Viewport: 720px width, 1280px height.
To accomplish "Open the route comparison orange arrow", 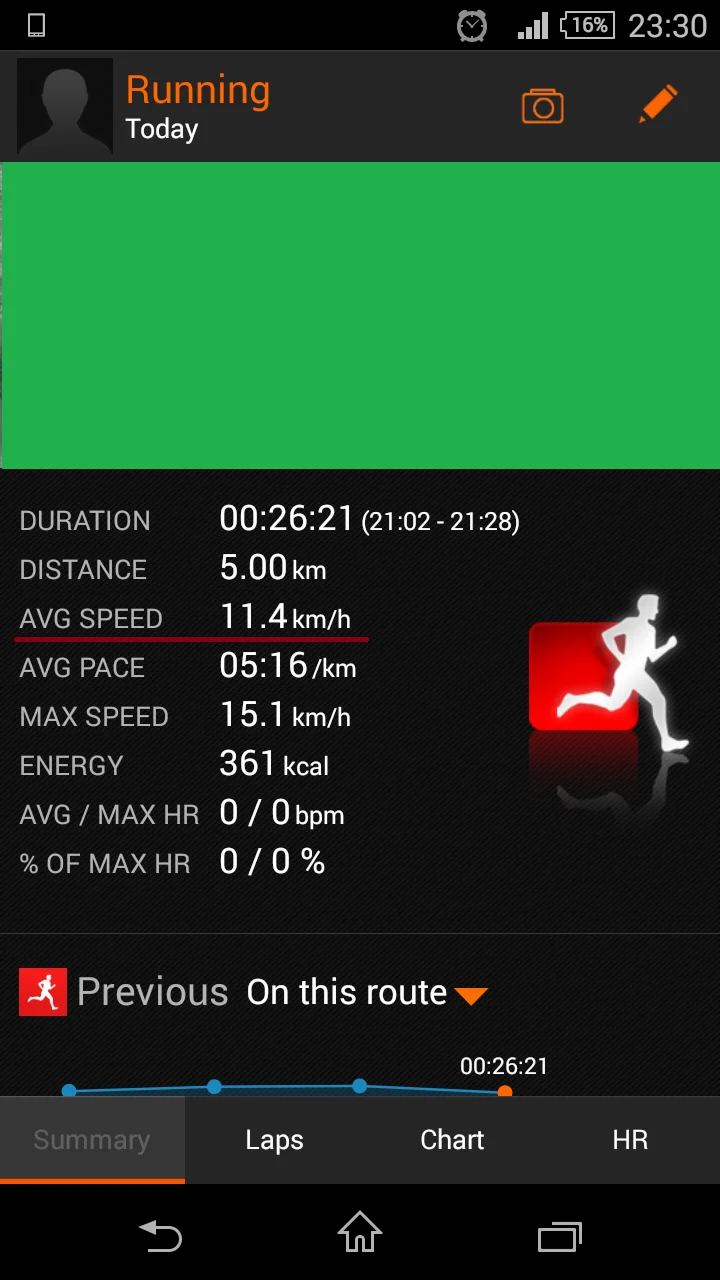I will (x=471, y=995).
